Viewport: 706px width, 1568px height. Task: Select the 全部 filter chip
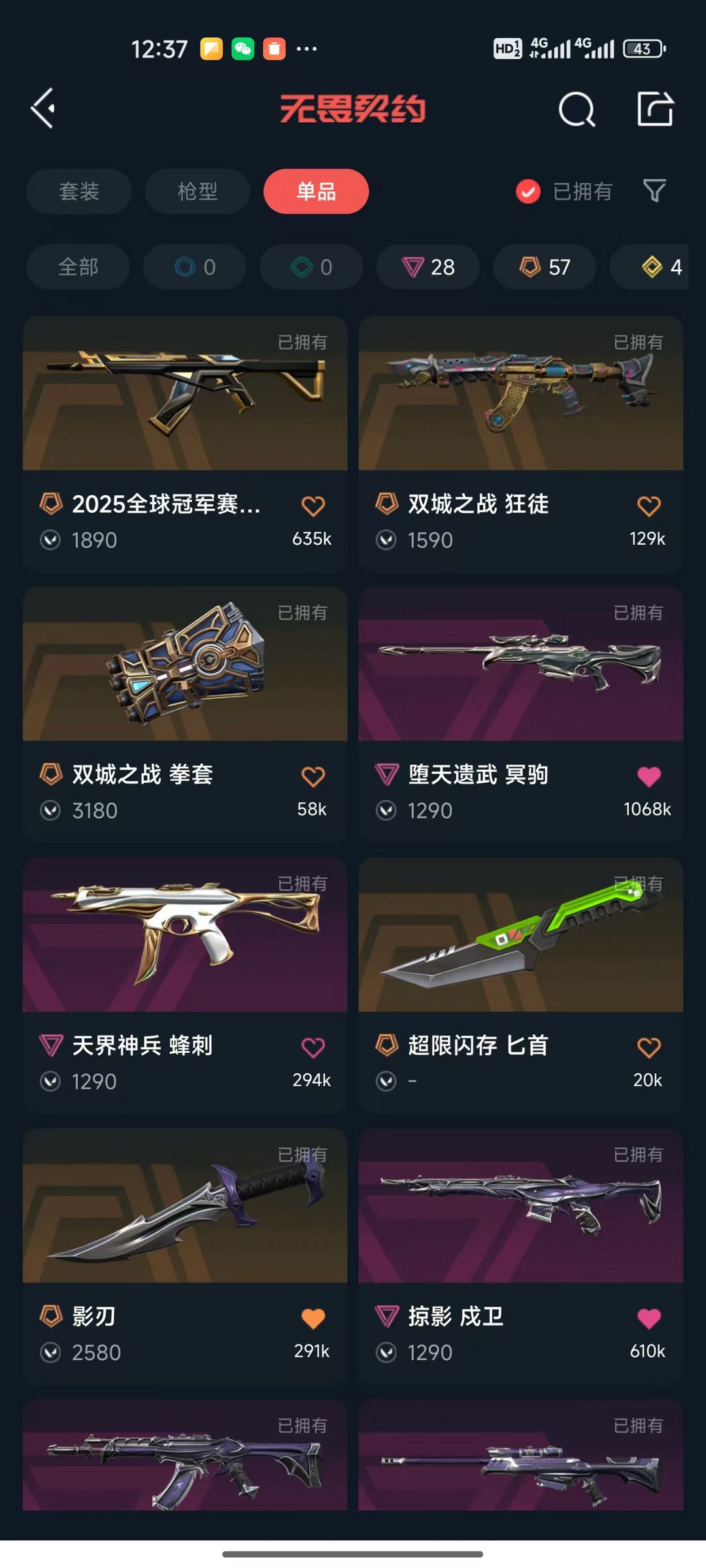(x=78, y=267)
